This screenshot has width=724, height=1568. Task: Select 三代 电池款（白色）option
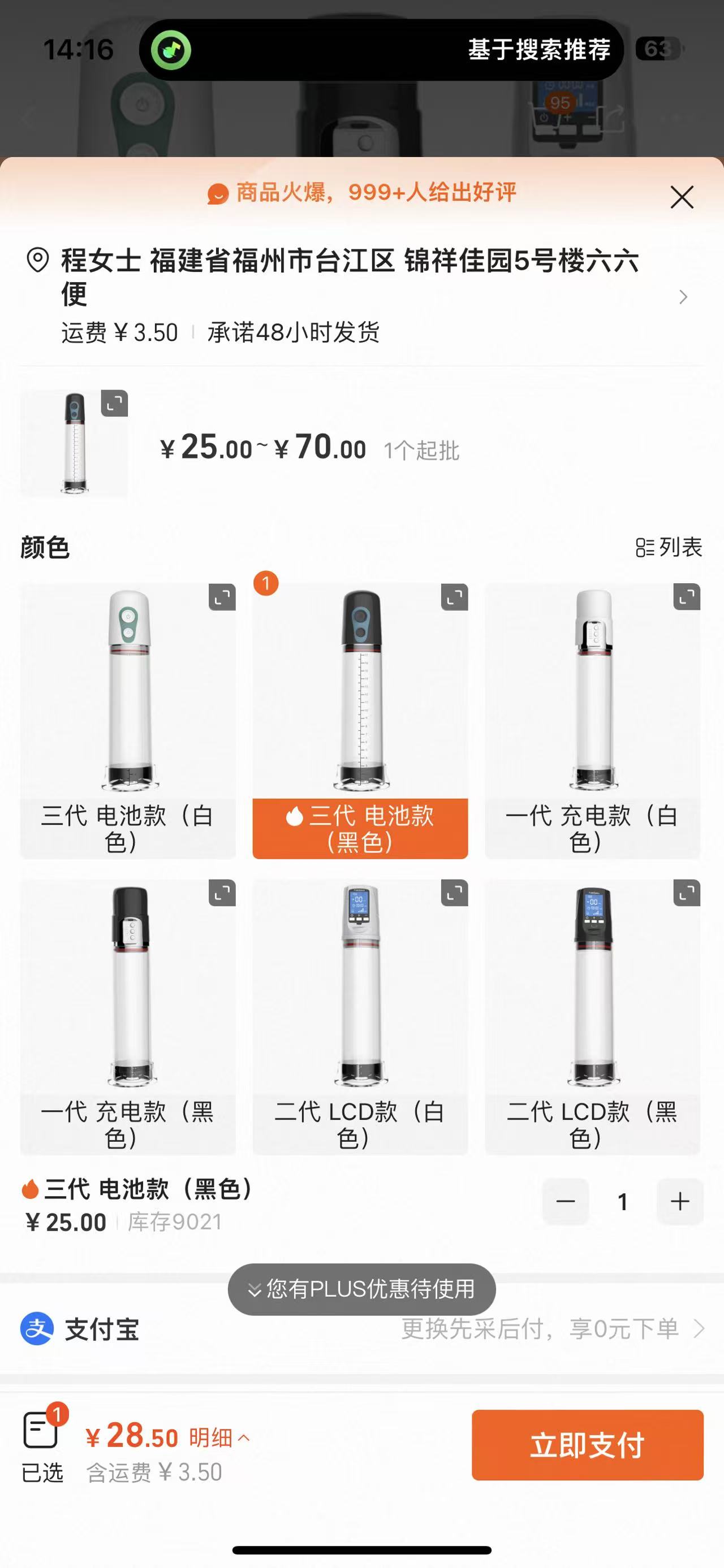click(128, 721)
